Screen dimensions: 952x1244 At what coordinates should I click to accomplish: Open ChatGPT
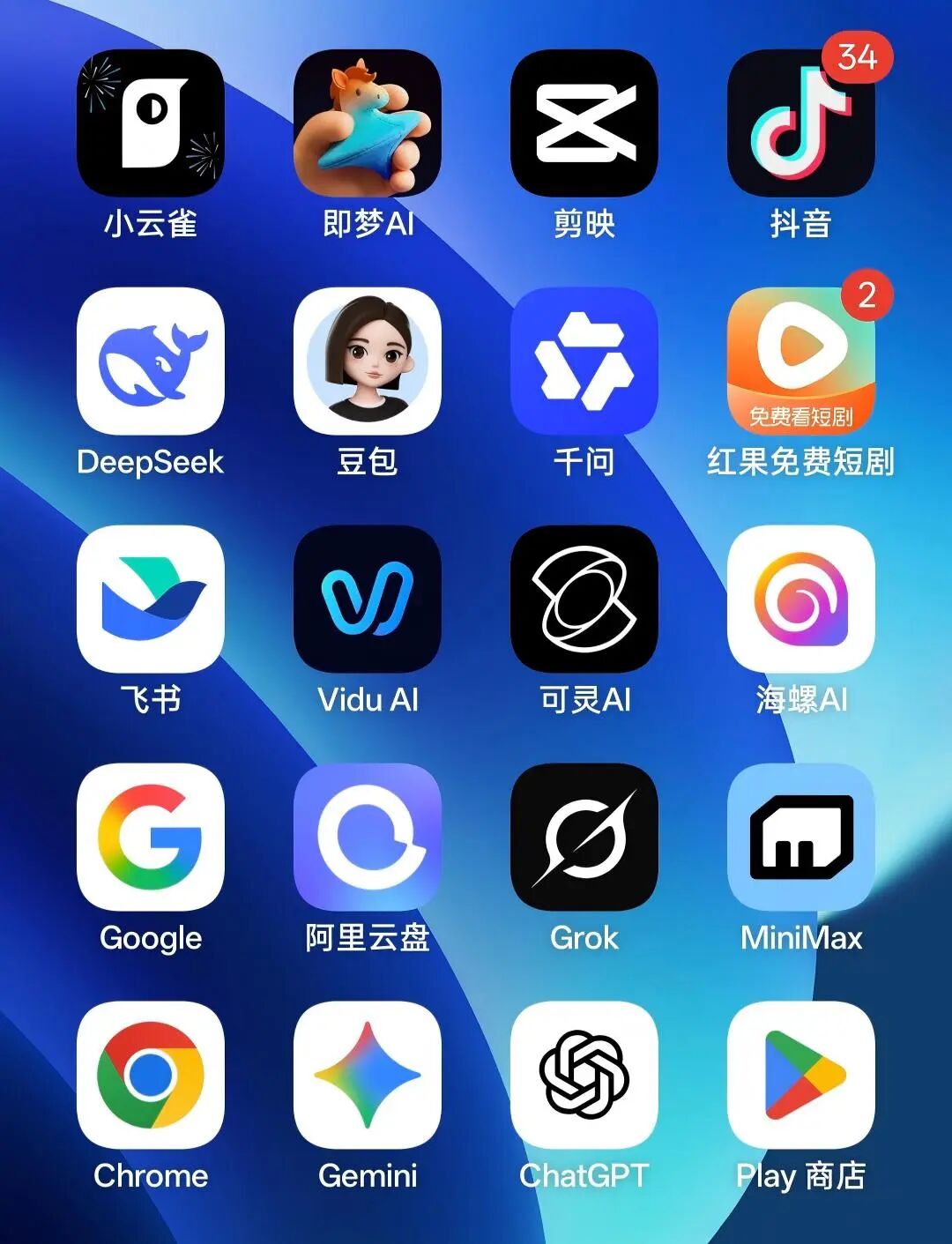click(x=584, y=1075)
